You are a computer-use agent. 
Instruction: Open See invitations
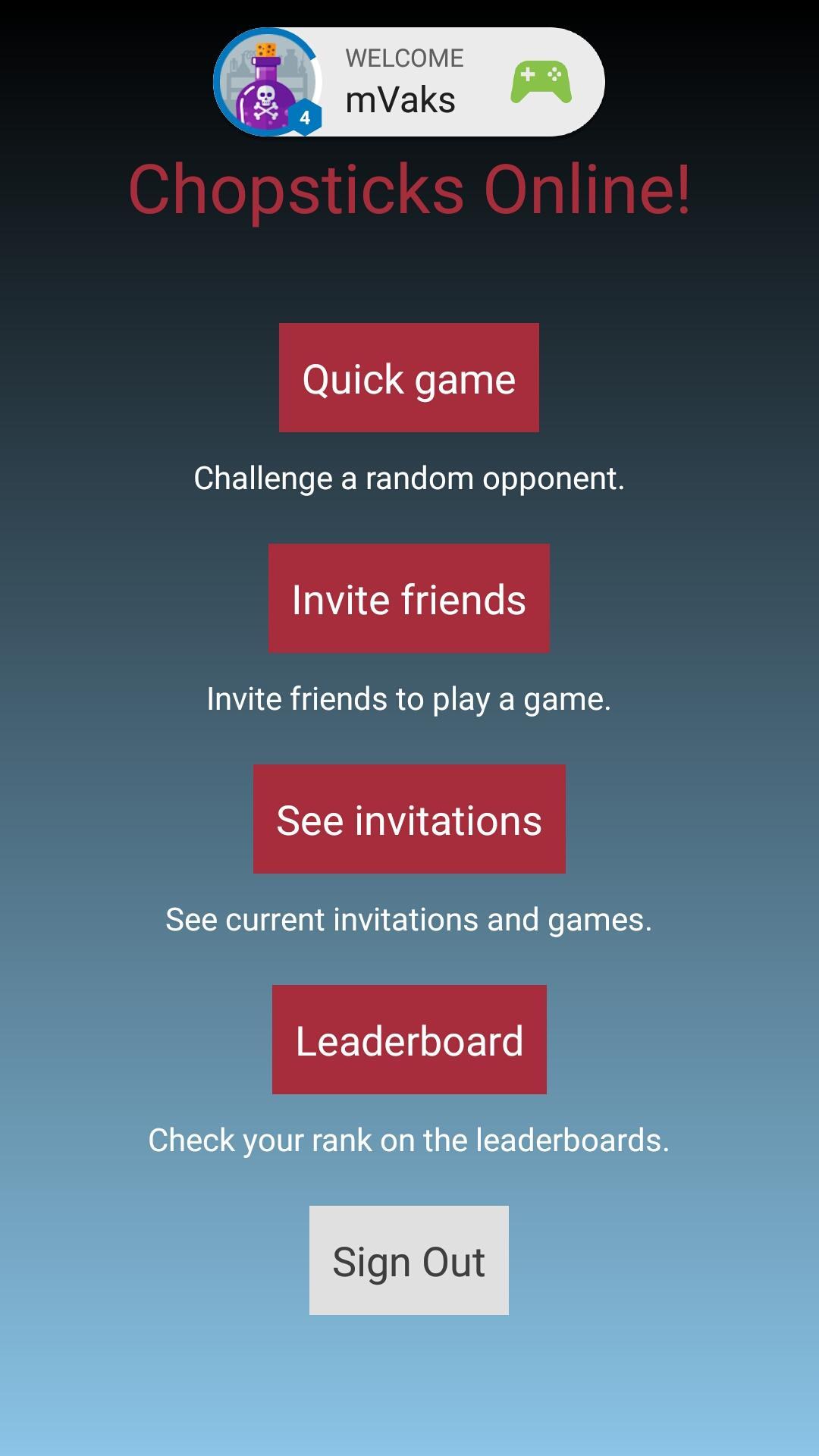click(x=409, y=819)
